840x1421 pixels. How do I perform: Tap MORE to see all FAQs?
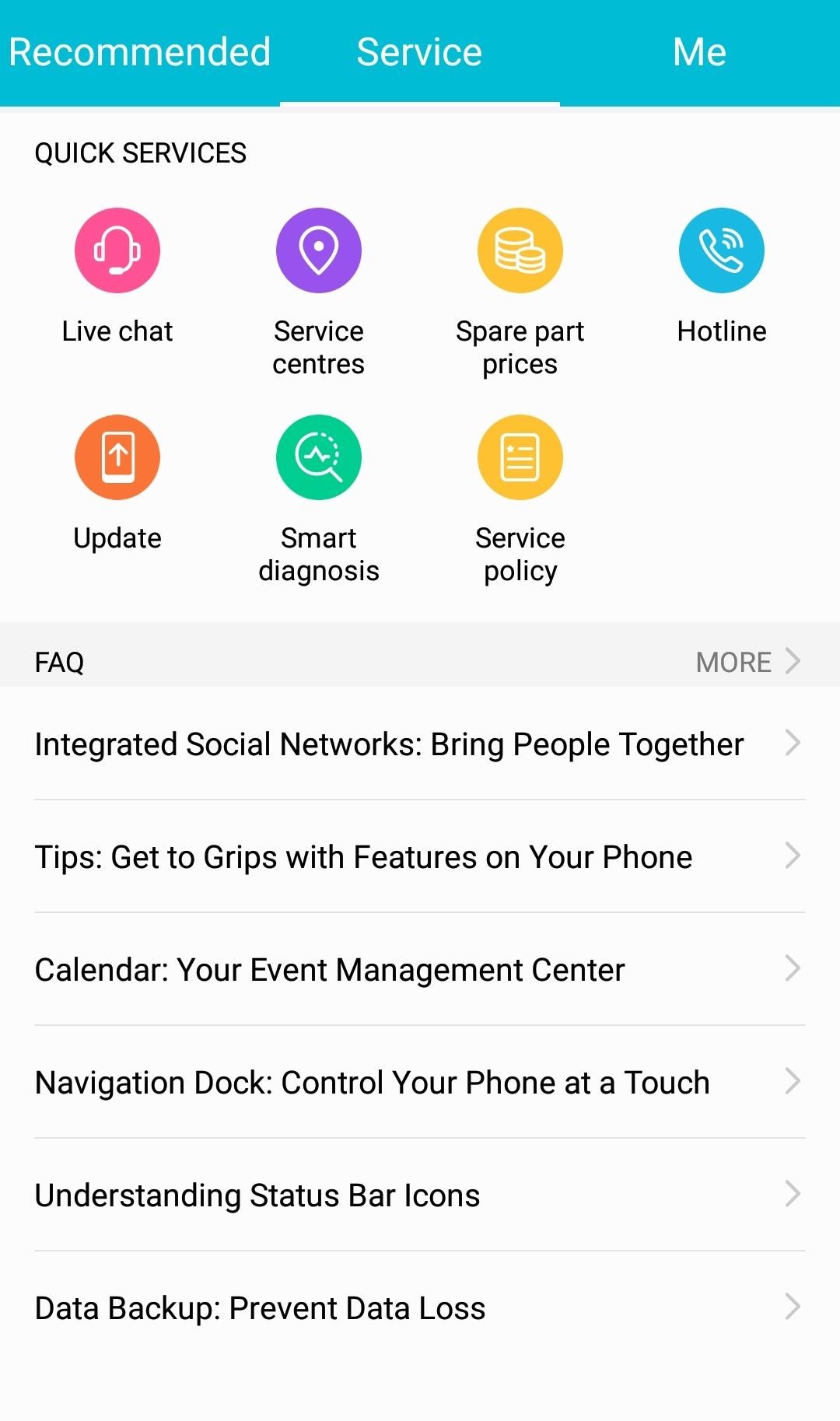point(747,662)
